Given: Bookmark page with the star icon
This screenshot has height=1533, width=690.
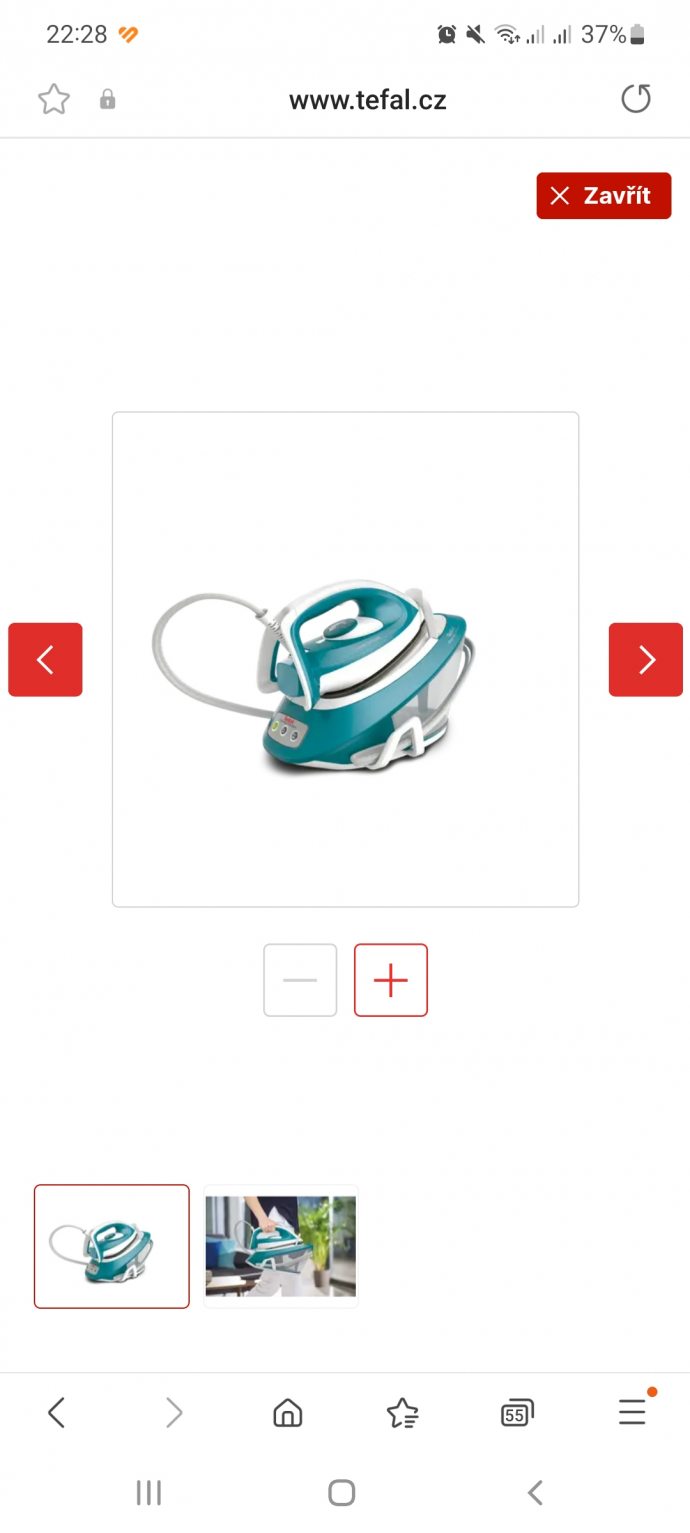Looking at the screenshot, I should (54, 99).
